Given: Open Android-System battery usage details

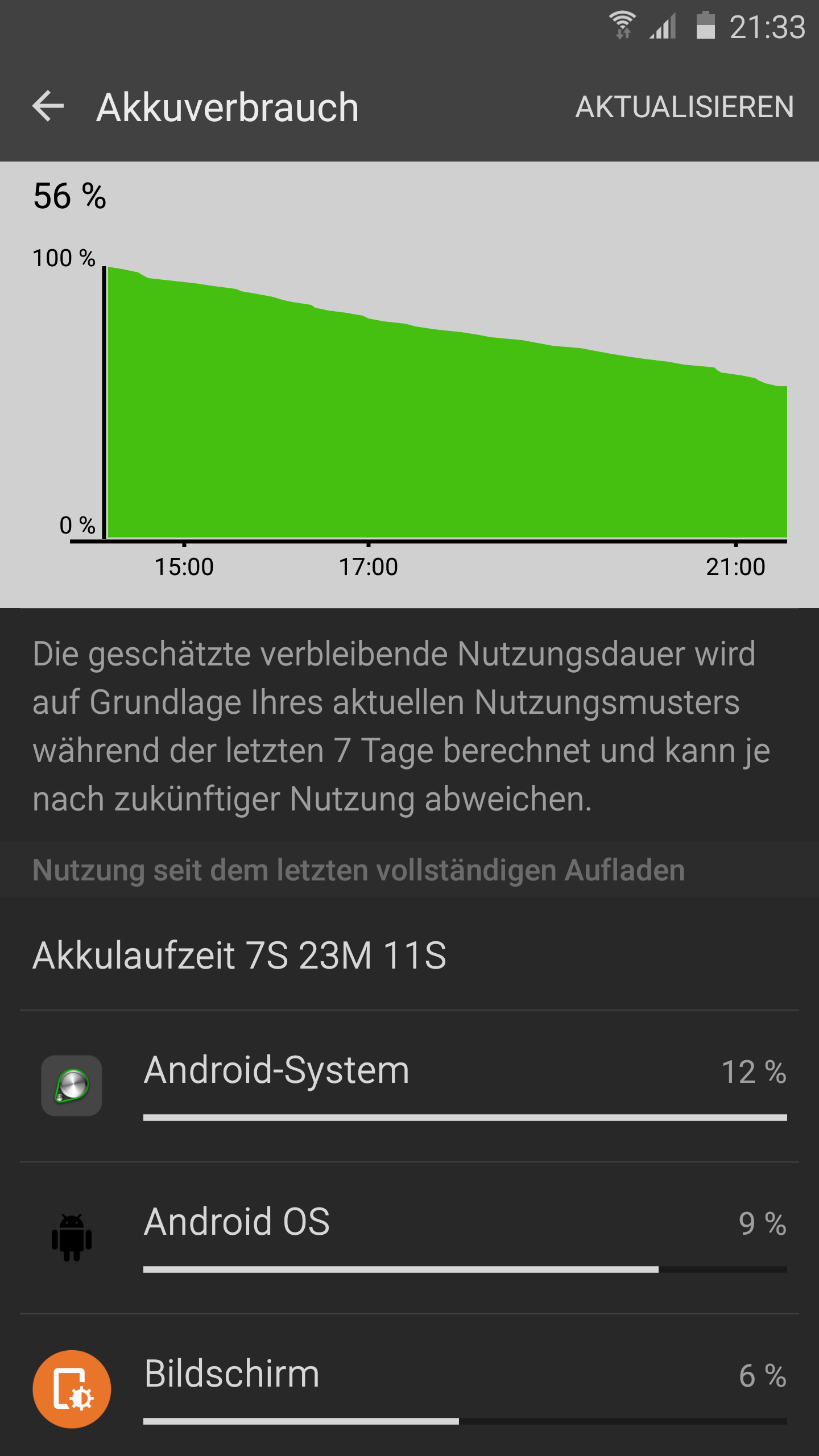Looking at the screenshot, I should click(x=409, y=1086).
